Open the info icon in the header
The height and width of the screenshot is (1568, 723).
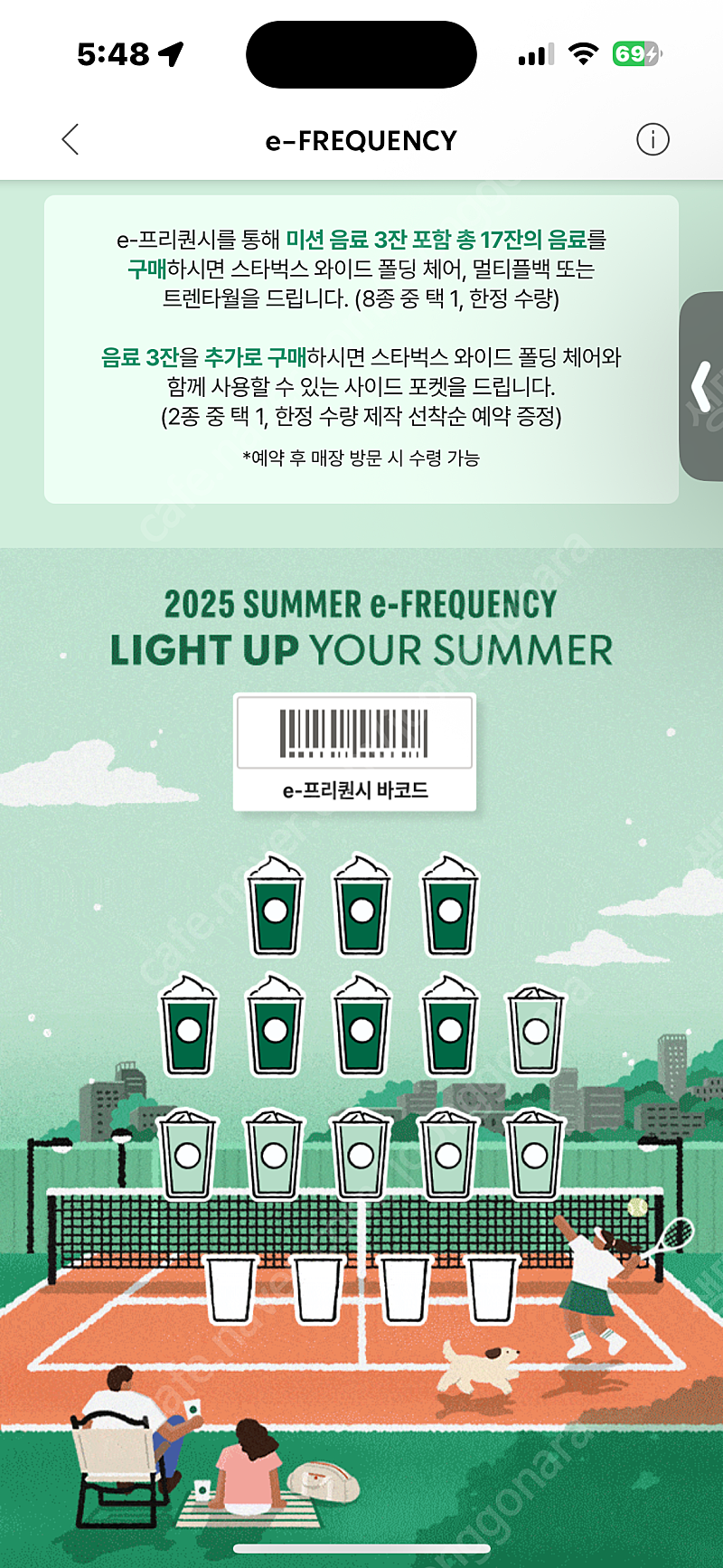[653, 139]
